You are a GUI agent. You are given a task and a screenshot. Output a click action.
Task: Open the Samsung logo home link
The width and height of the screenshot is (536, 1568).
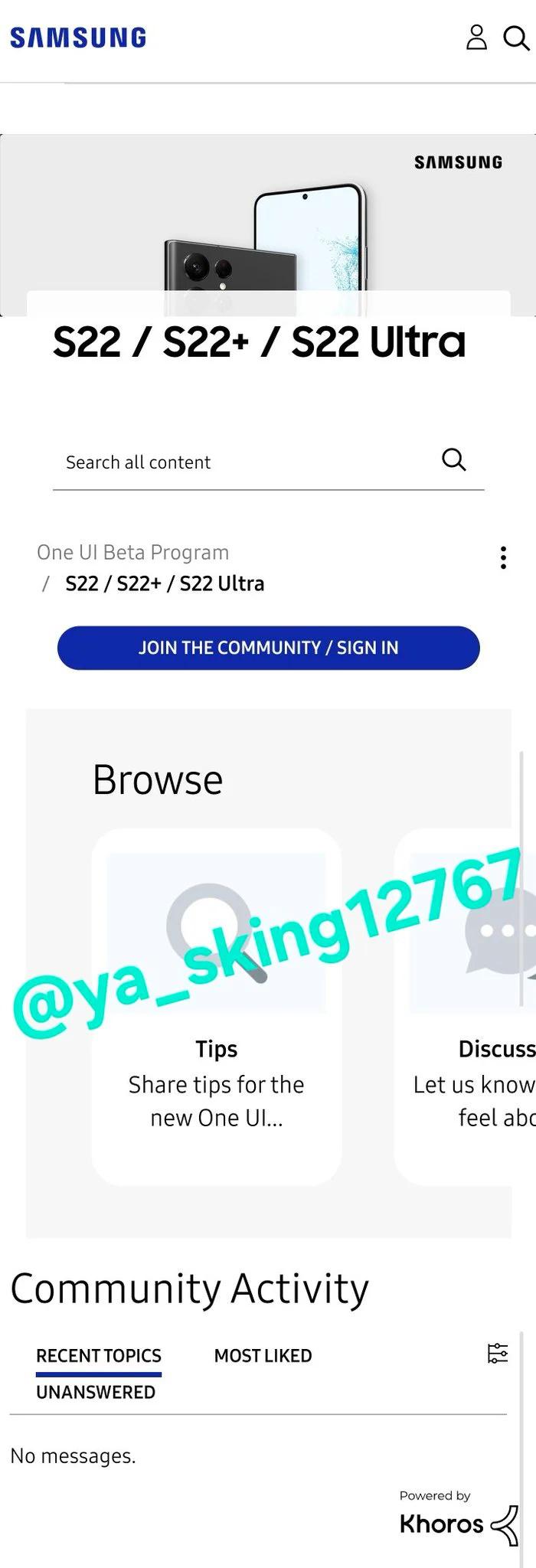click(x=78, y=38)
